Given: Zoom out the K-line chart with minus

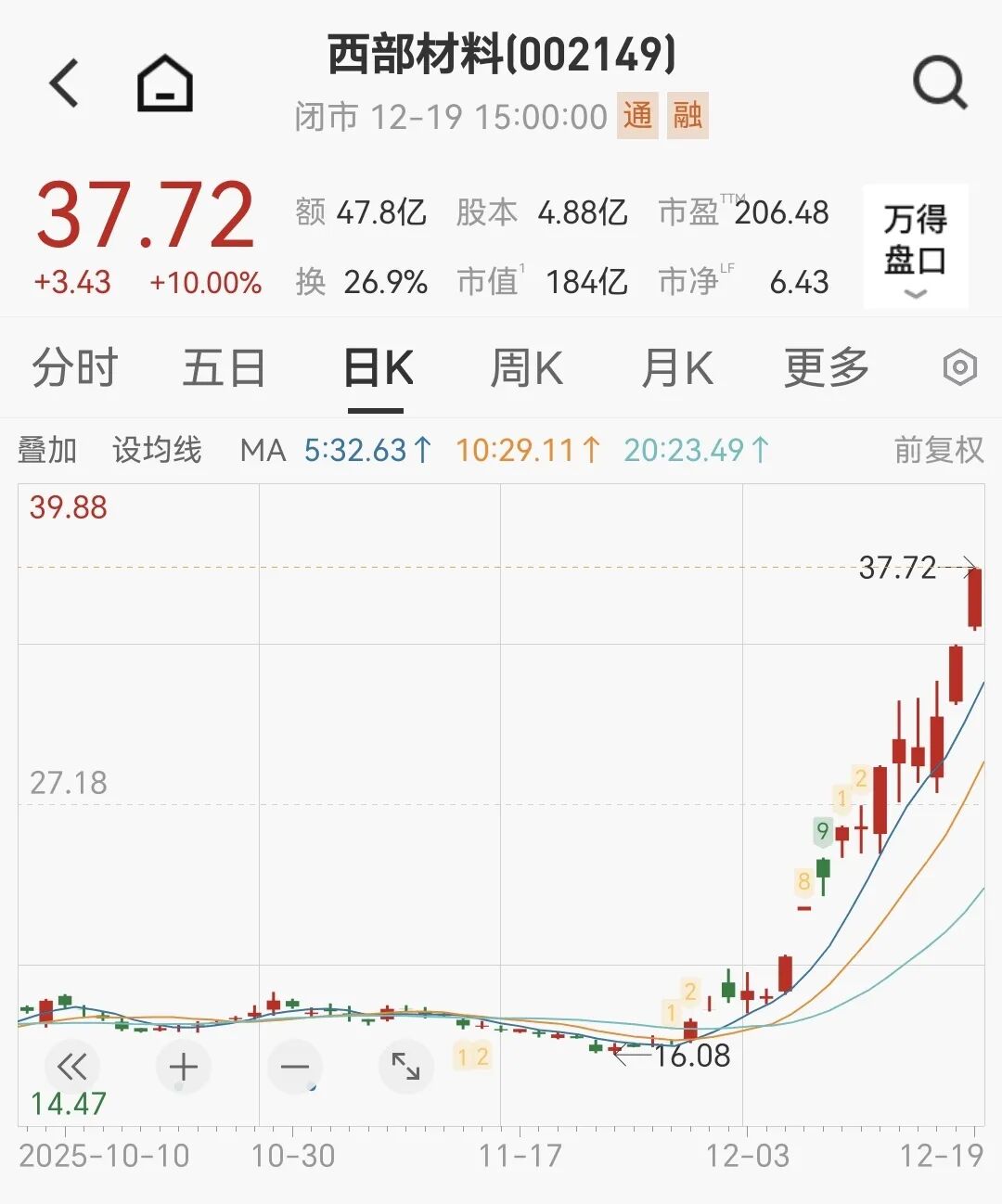Looking at the screenshot, I should point(295,1068).
